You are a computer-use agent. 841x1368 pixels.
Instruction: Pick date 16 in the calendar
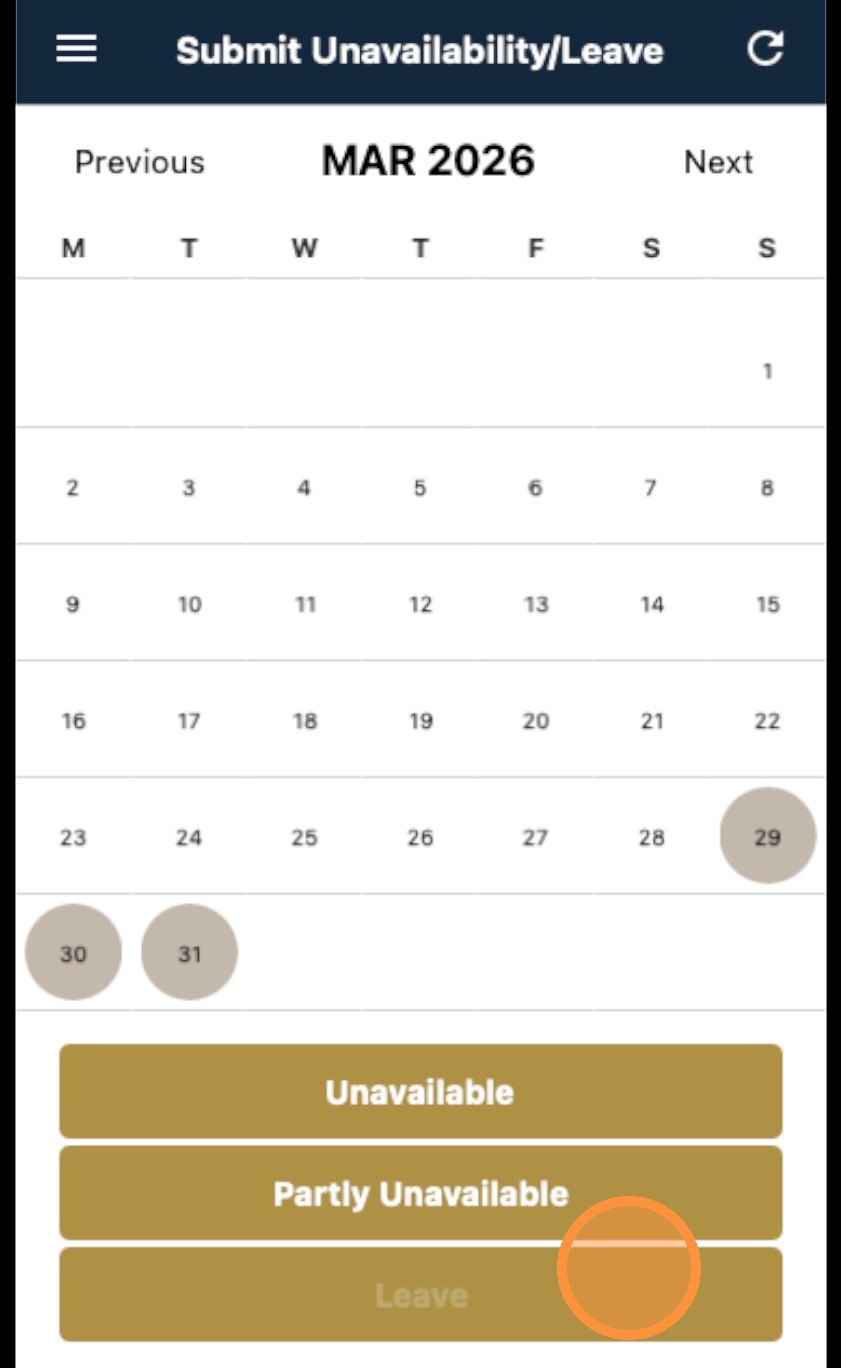tap(73, 721)
